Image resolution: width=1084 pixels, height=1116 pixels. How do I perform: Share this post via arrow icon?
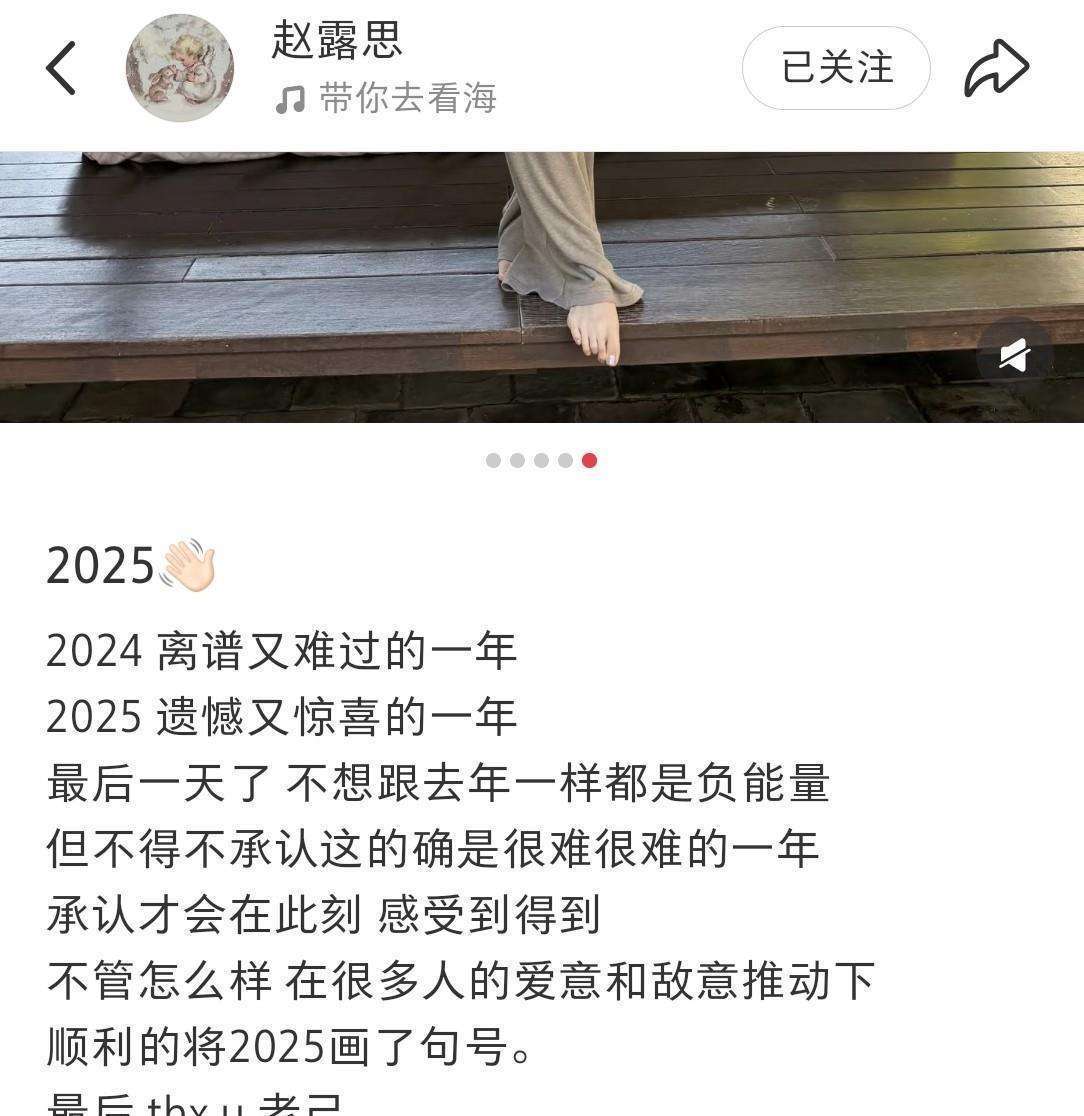996,68
